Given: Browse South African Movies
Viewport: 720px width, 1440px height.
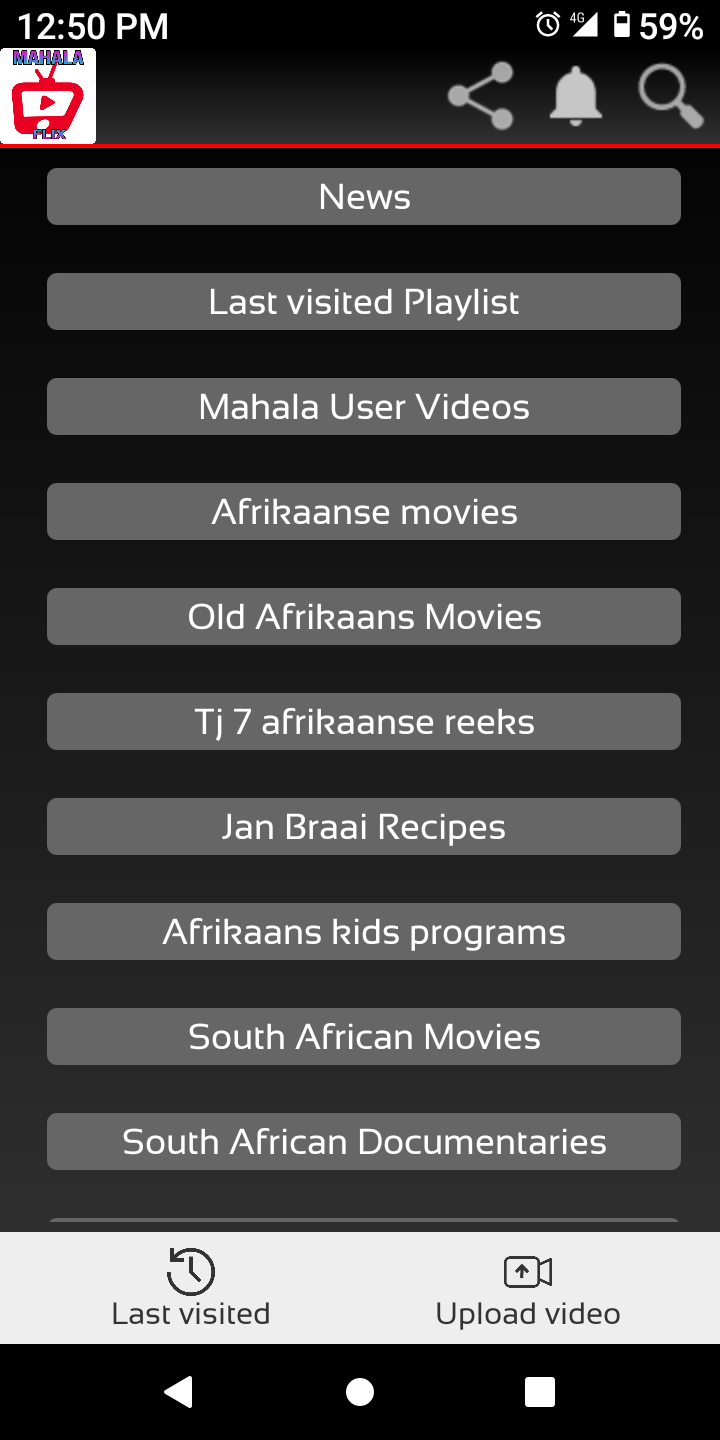Looking at the screenshot, I should click(x=364, y=1037).
